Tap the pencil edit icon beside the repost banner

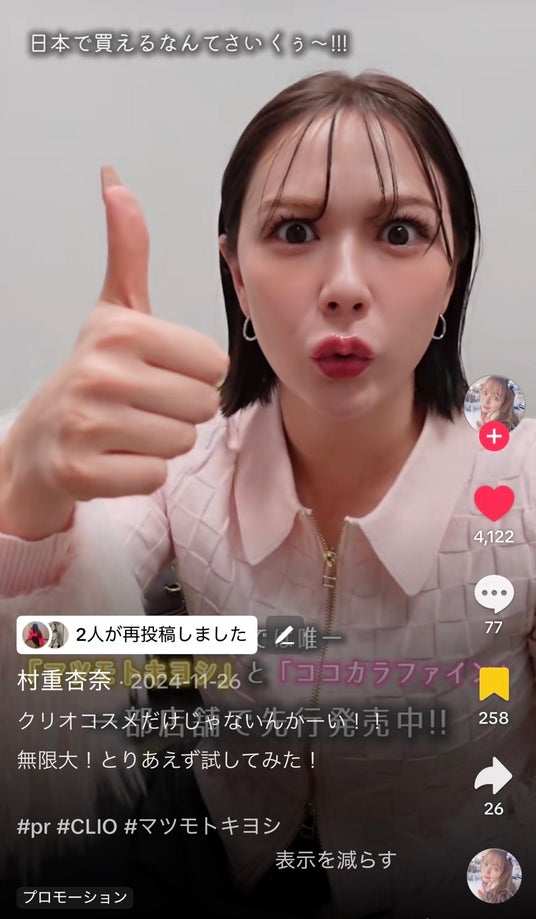(x=284, y=635)
